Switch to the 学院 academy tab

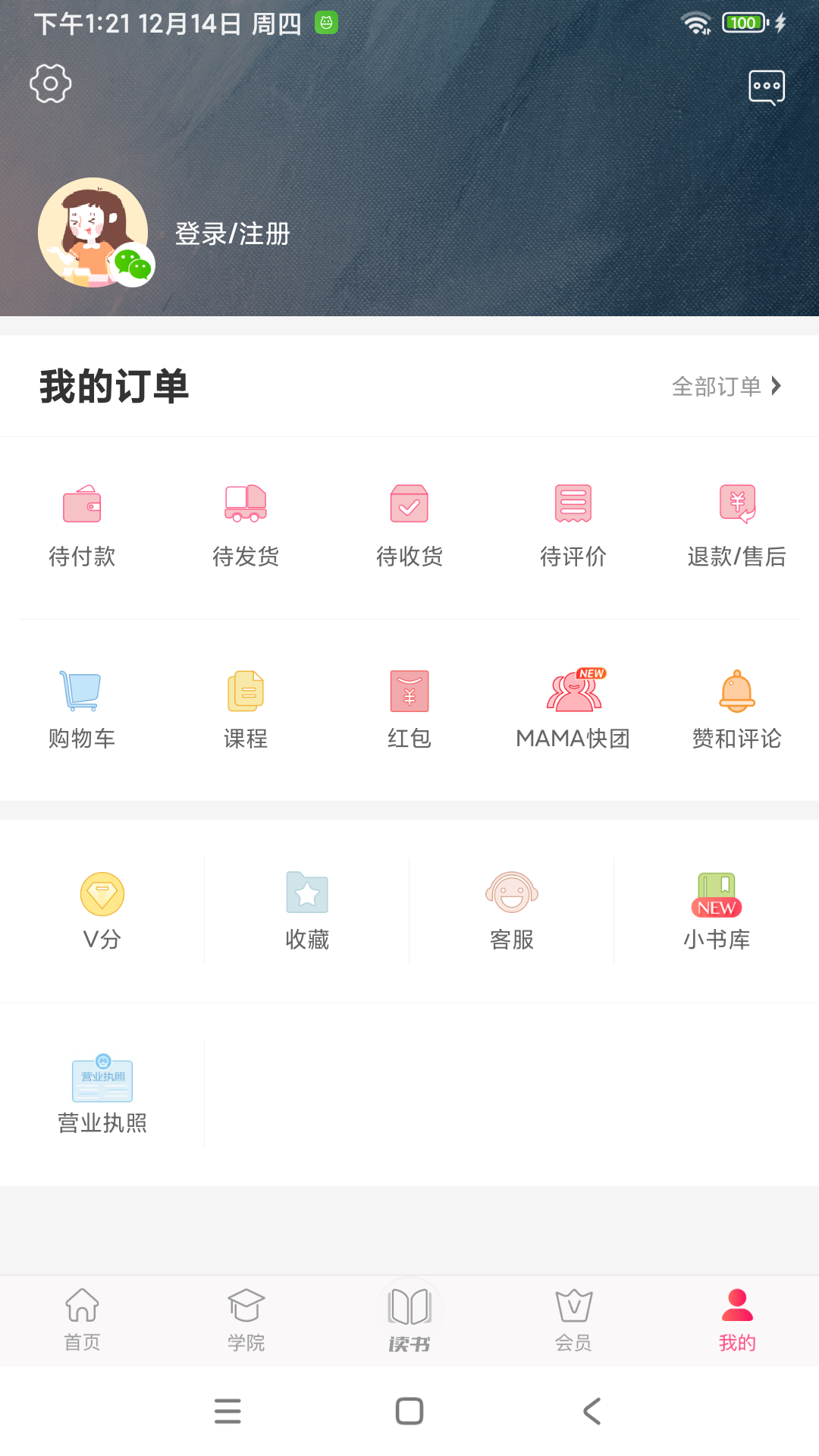pos(245,1319)
